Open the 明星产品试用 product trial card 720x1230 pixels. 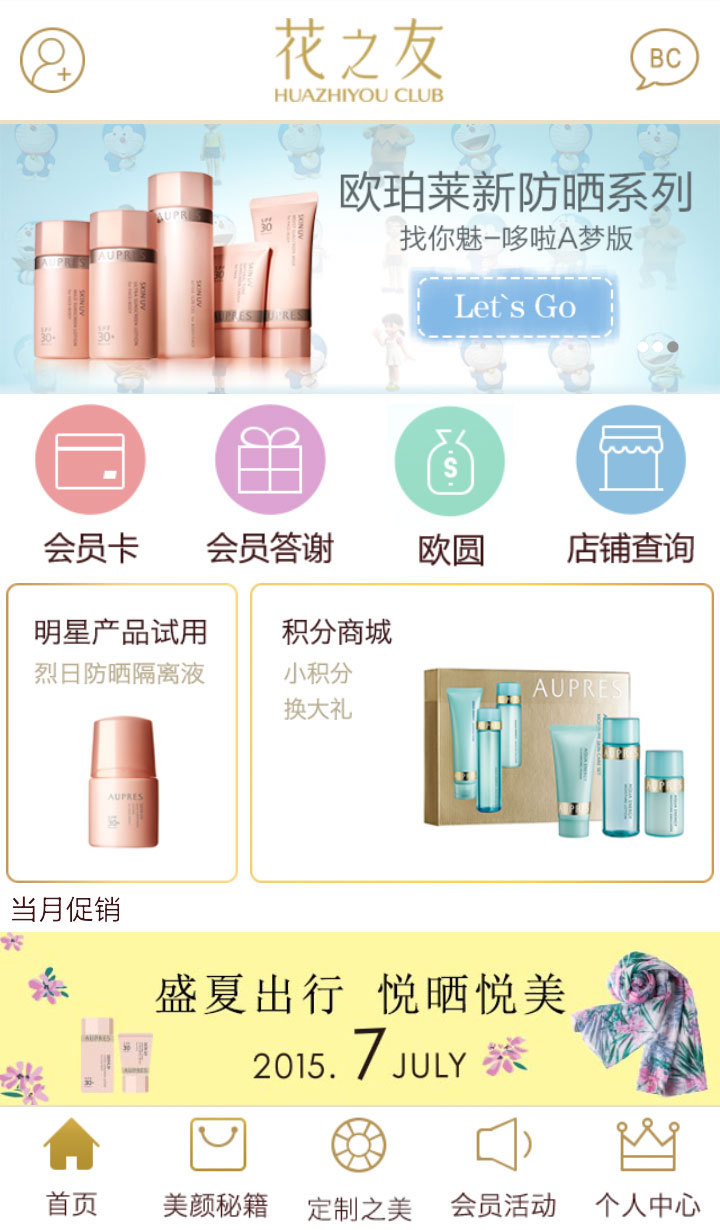[122, 733]
